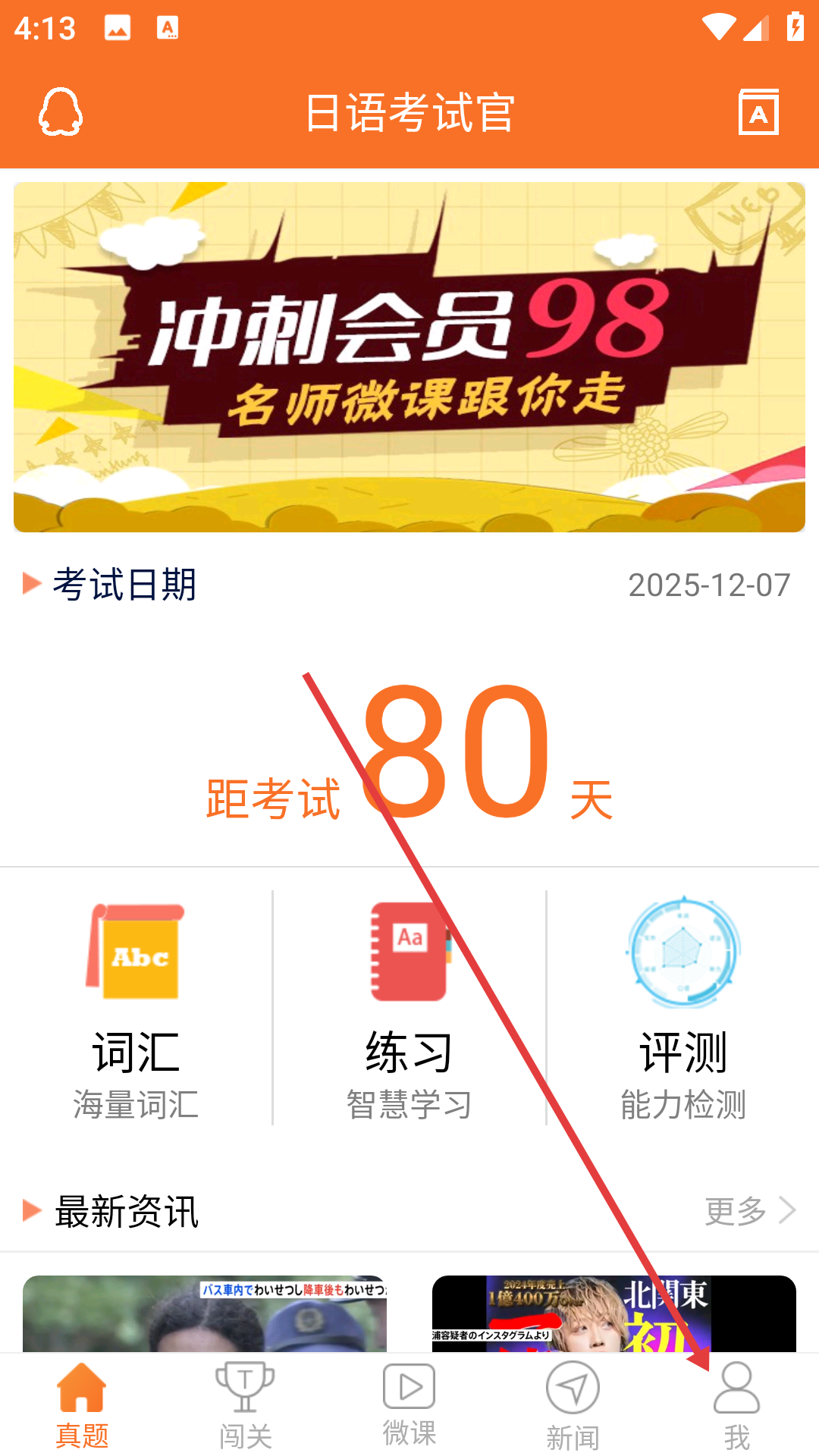This screenshot has width=819, height=1456.
Task: Open 评测 能力检测 section
Action: [x=682, y=1009]
